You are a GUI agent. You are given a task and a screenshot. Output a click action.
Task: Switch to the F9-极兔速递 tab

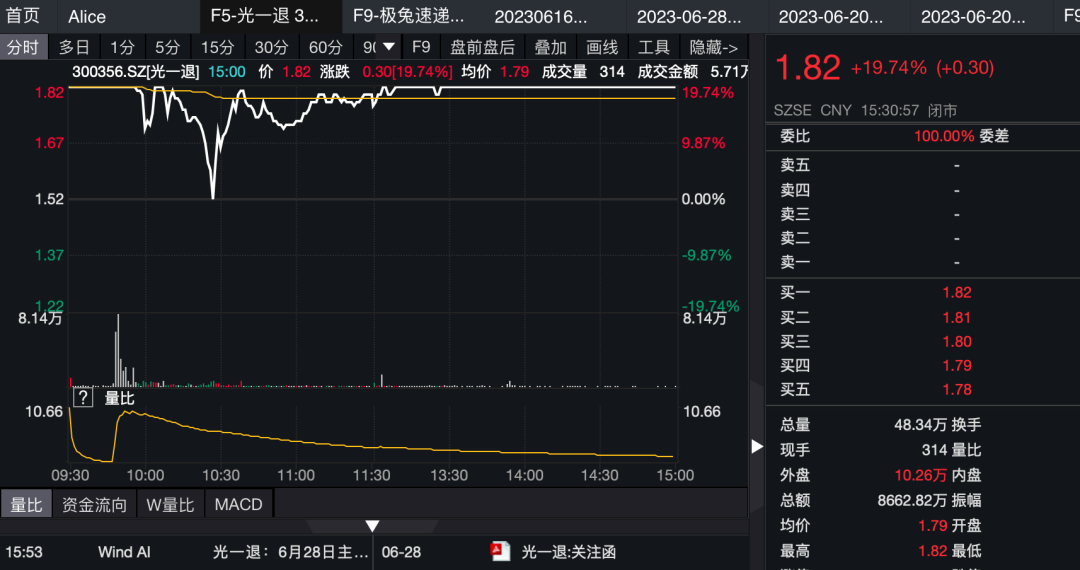click(x=408, y=16)
